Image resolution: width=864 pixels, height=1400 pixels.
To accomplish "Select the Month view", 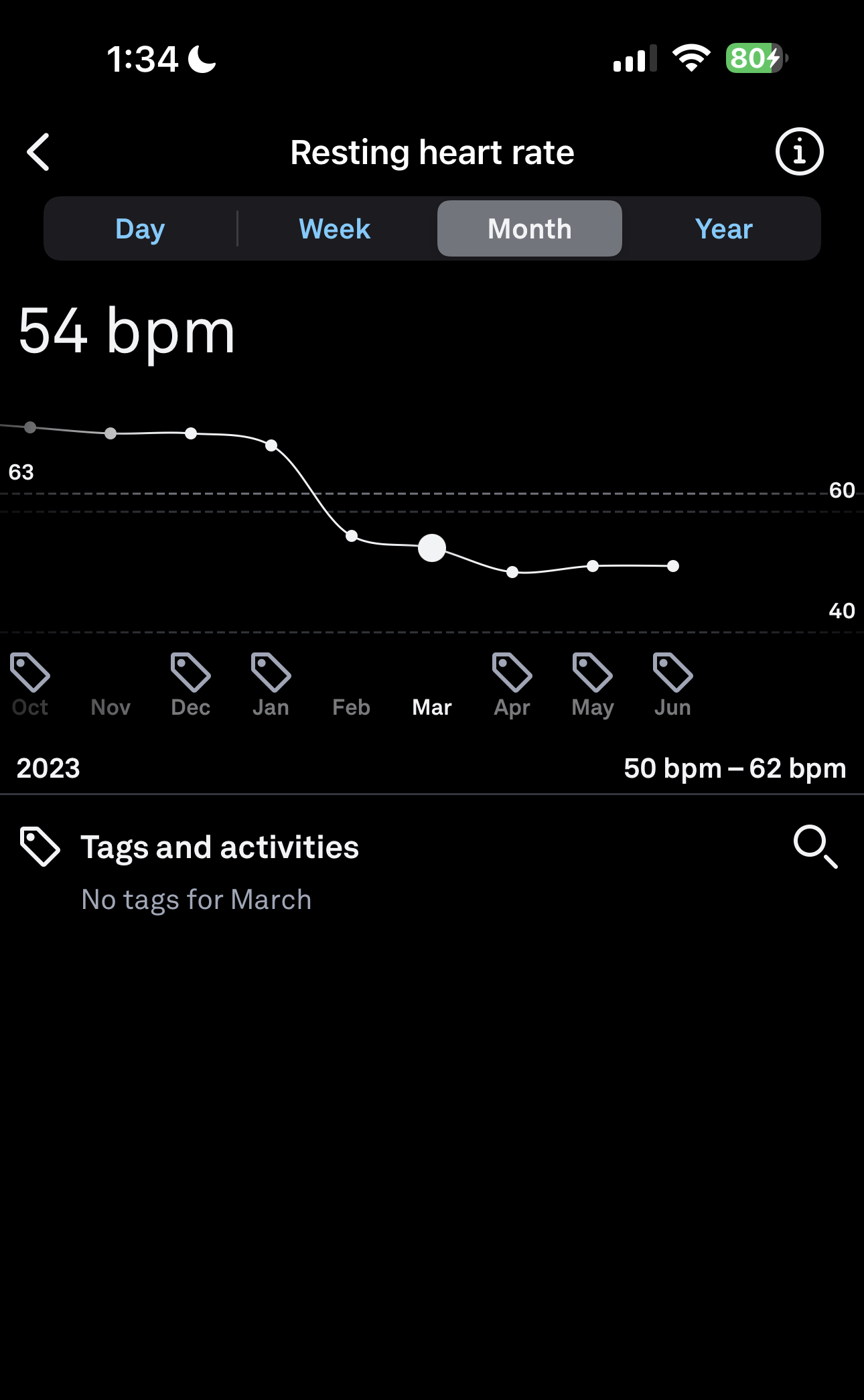I will click(x=530, y=228).
